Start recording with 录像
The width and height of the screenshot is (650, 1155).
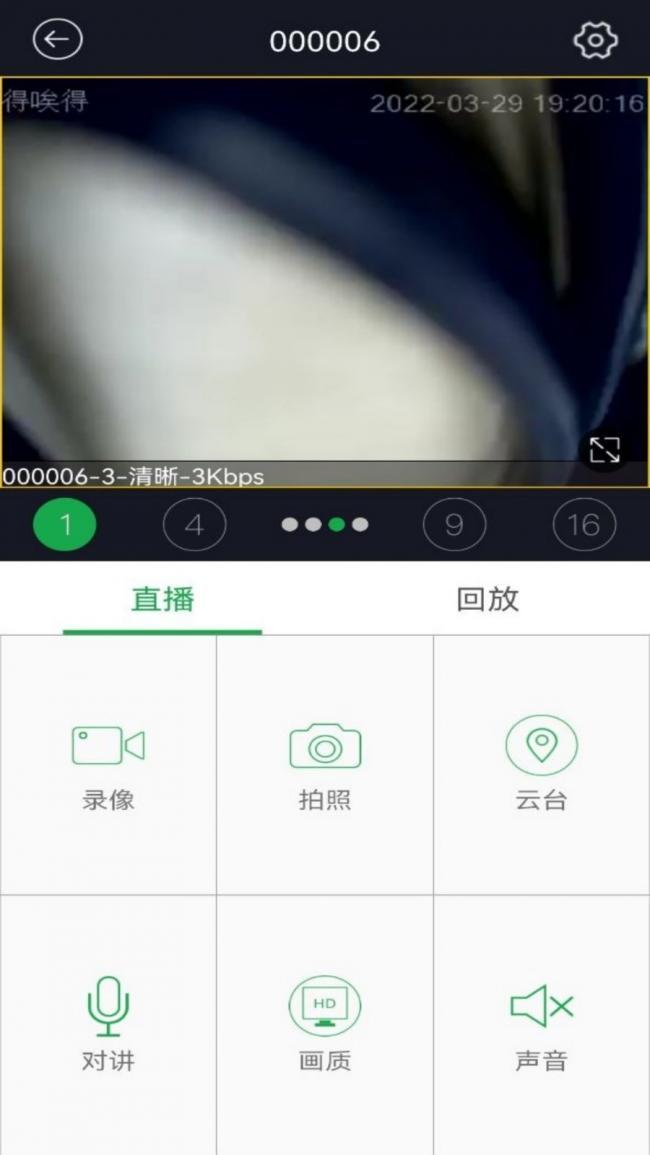[x=108, y=765]
